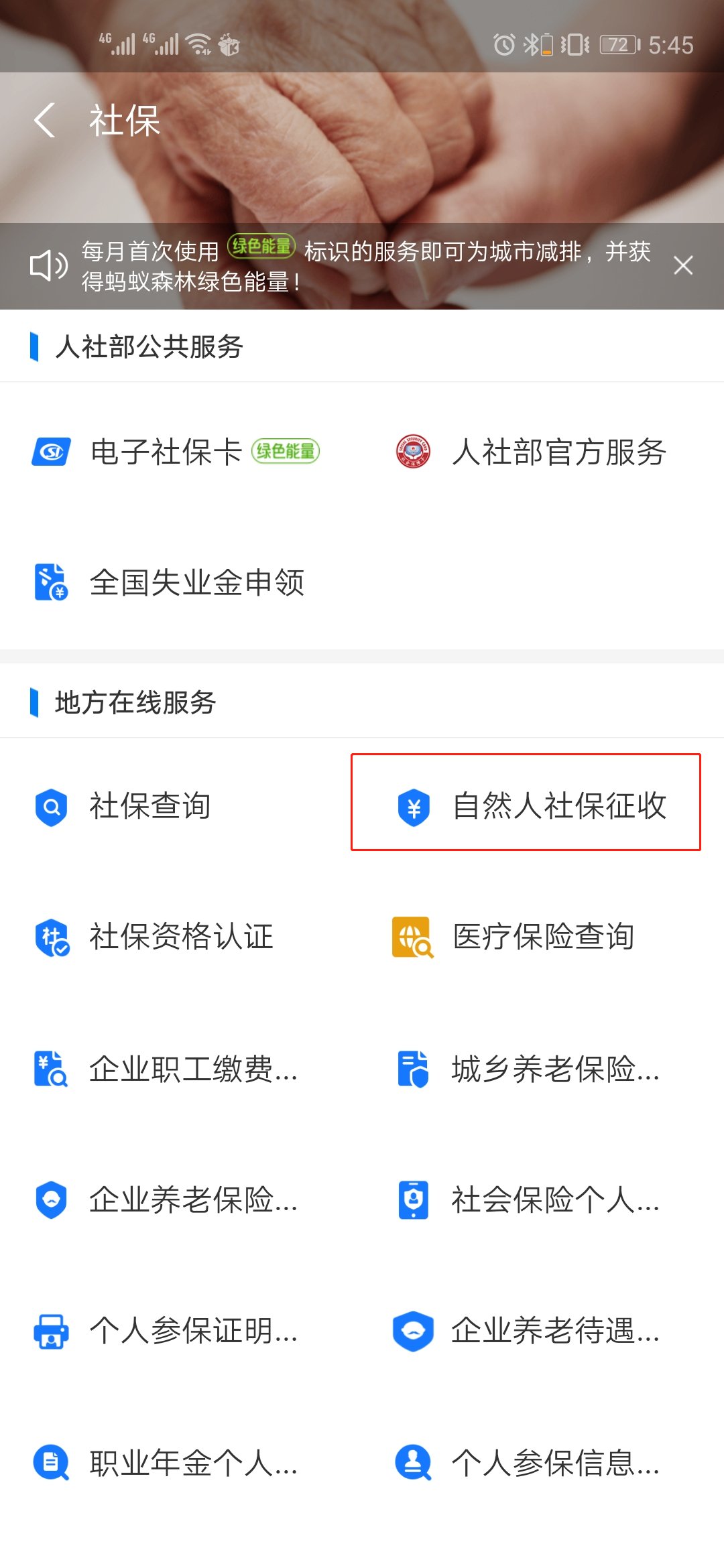Open the 社会保险个人 service
724x1568 pixels.
(530, 1199)
